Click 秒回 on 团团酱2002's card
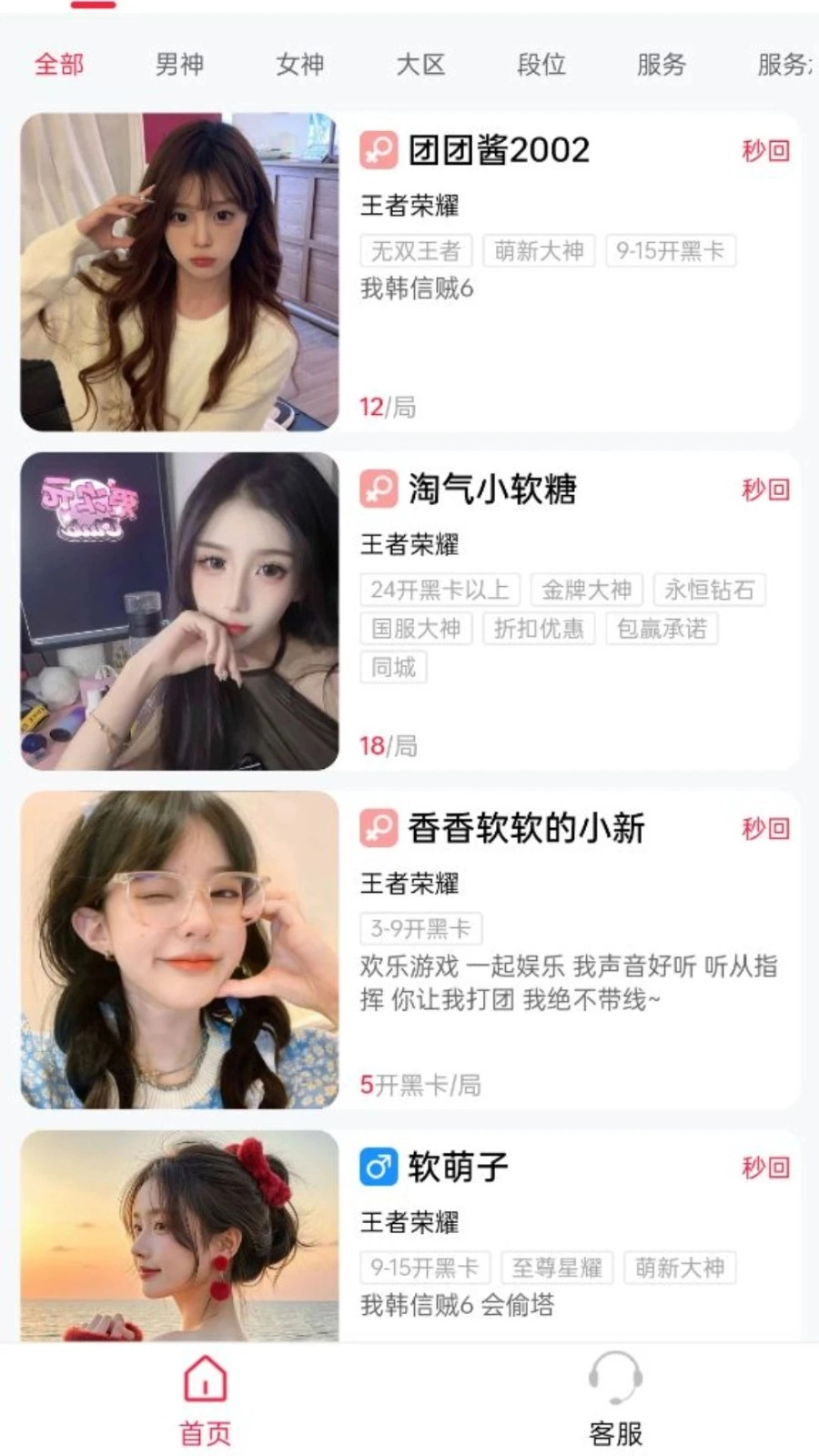The image size is (819, 1456). [x=764, y=151]
